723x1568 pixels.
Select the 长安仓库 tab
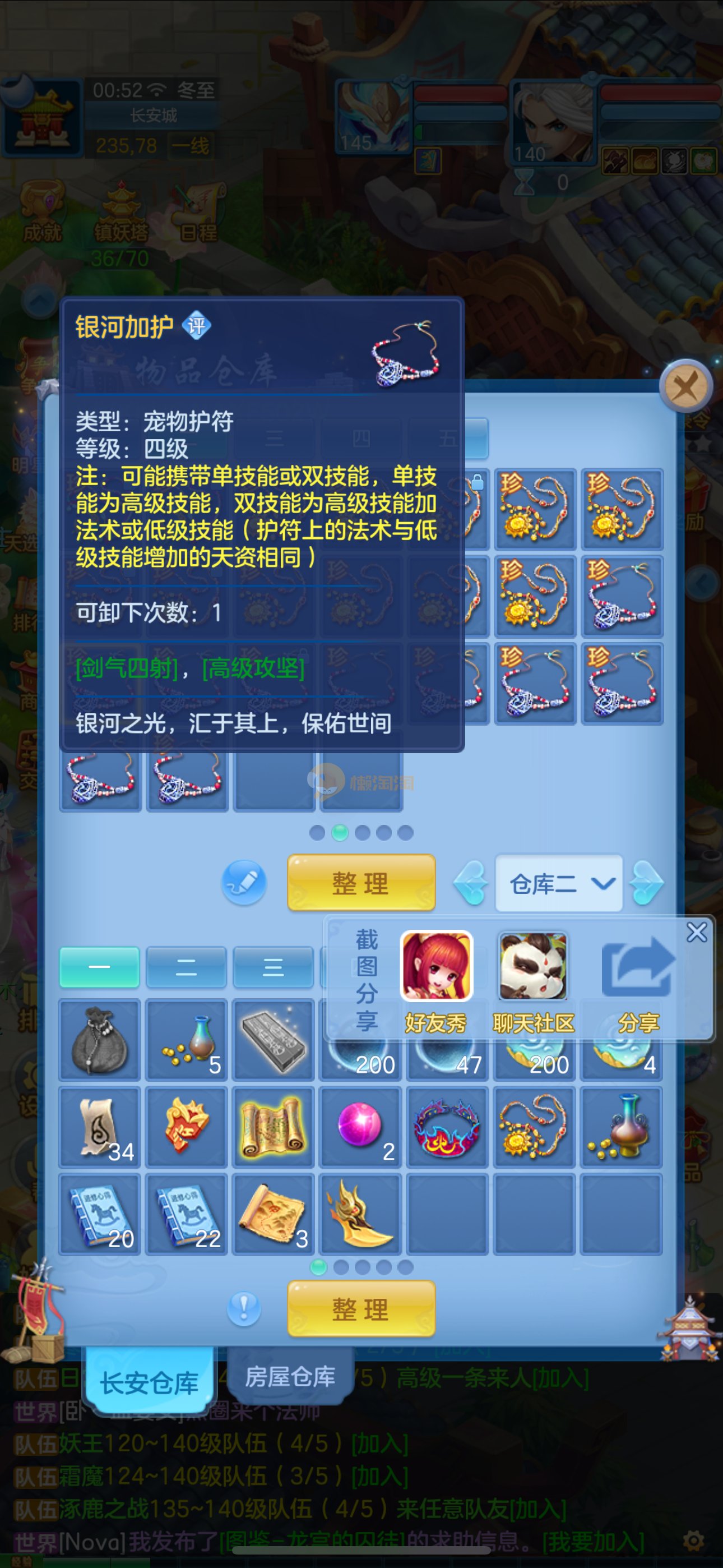point(149,1383)
